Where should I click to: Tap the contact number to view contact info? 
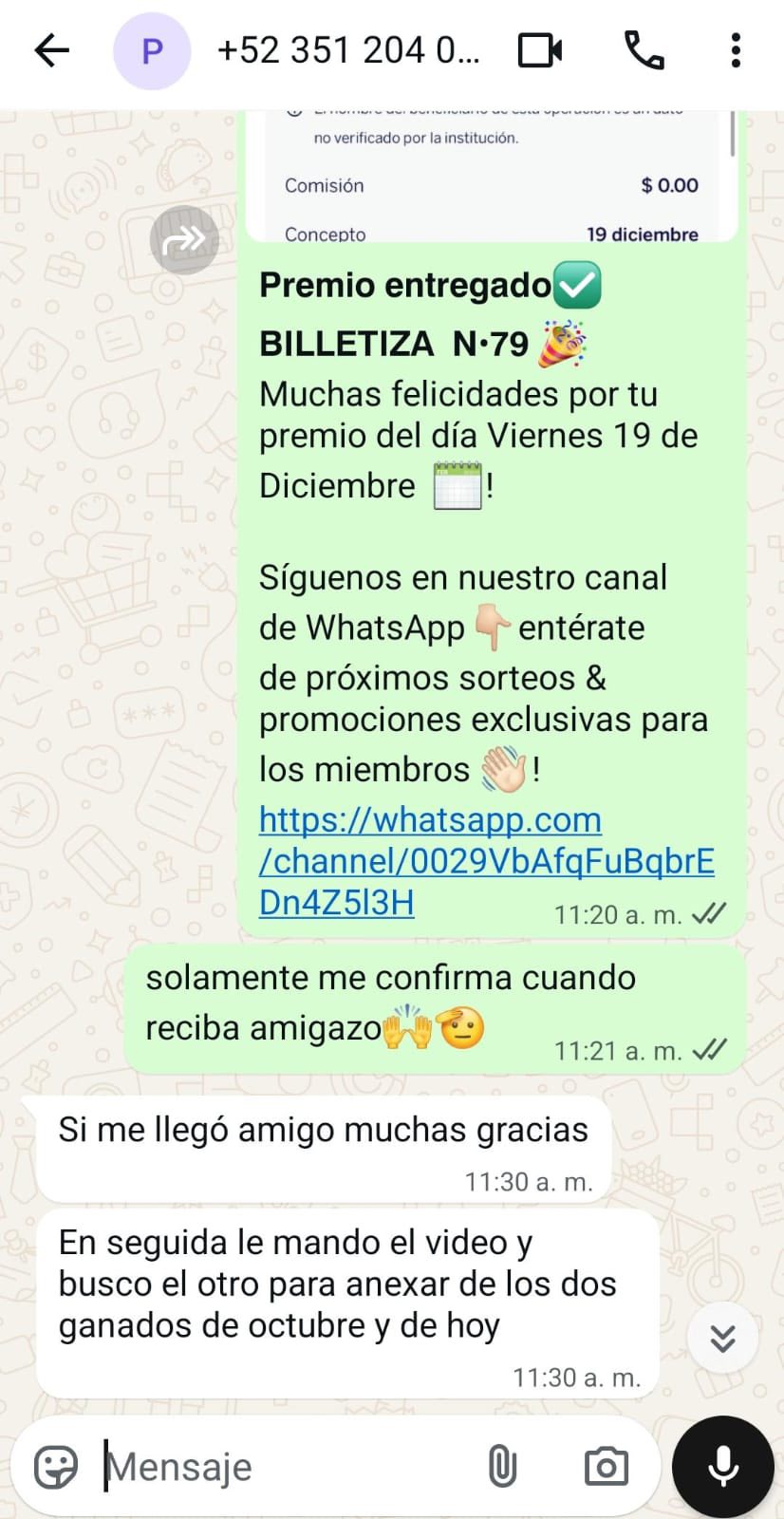click(x=349, y=50)
